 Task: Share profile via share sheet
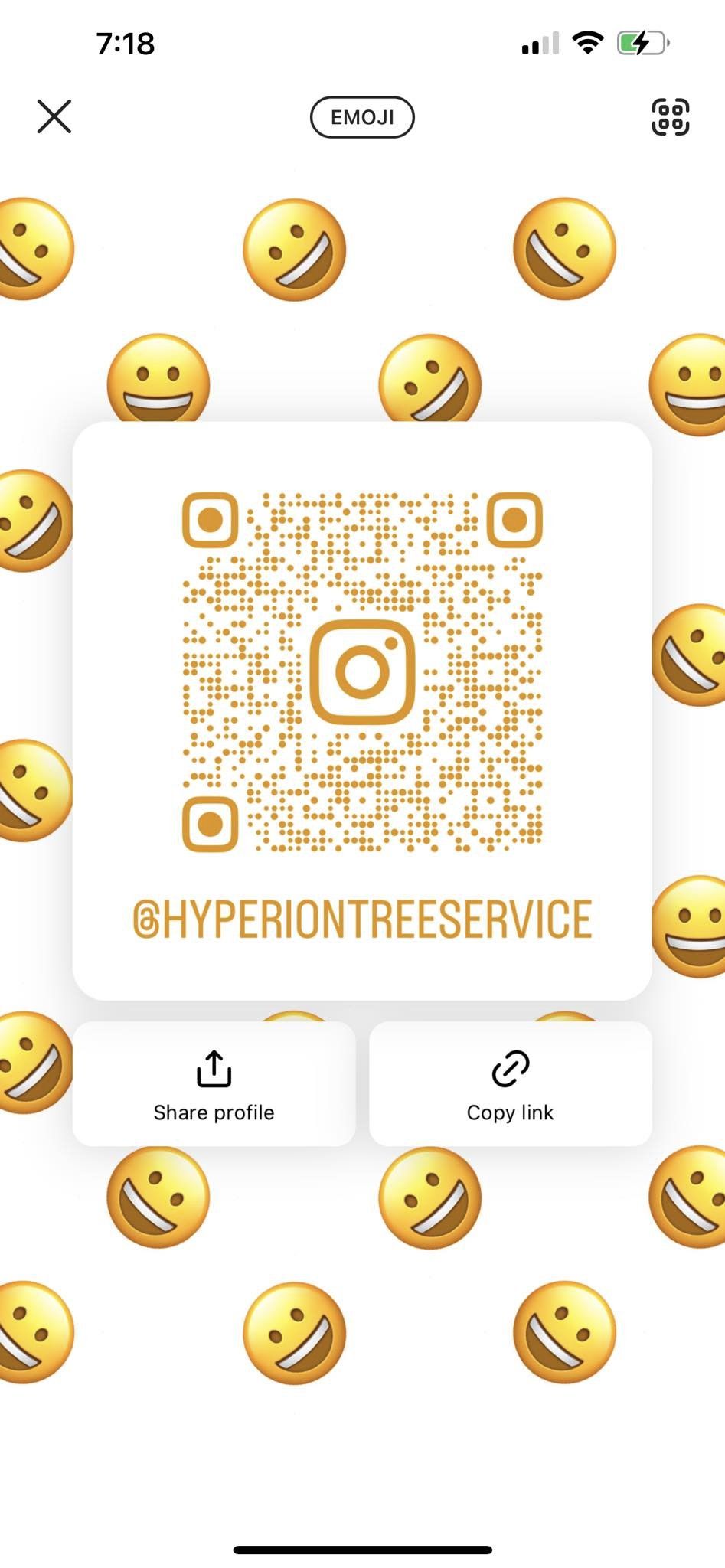coord(214,1083)
